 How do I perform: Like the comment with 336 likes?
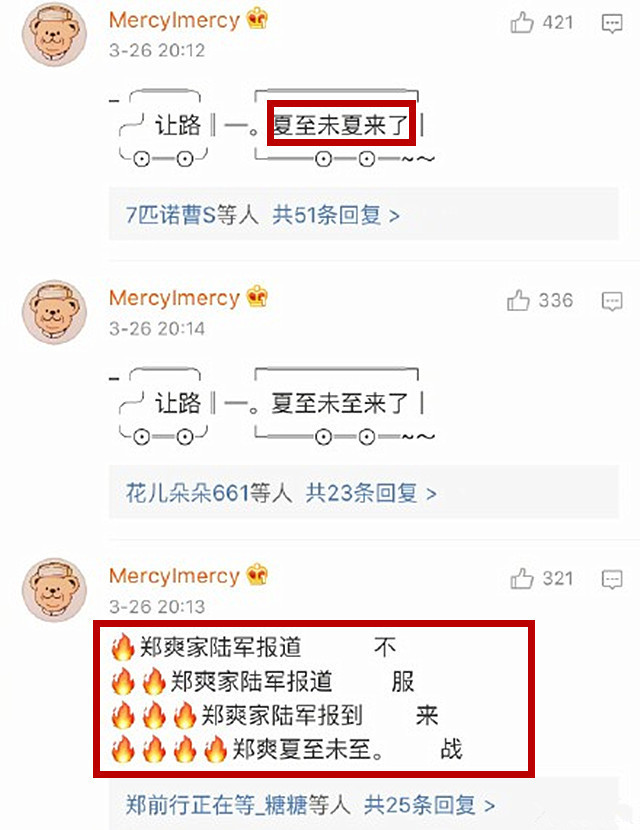(x=520, y=300)
